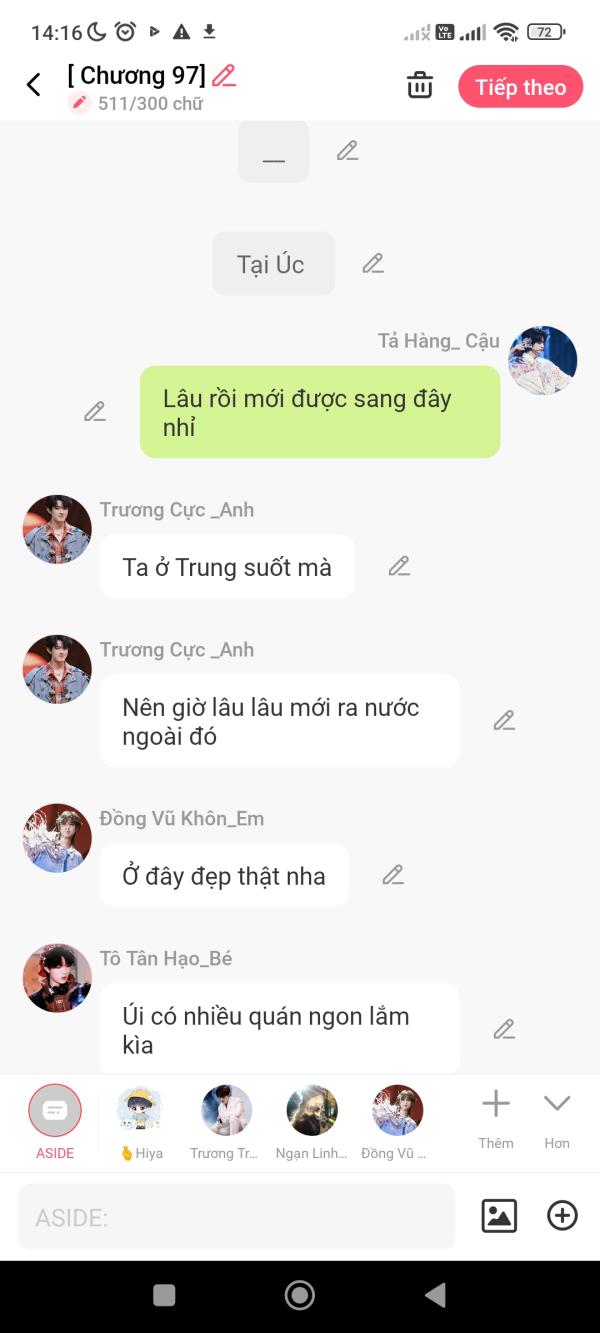Viewport: 600px width, 1333px height.
Task: Choose Trương Tr... as the speaking character
Action: (225, 1122)
